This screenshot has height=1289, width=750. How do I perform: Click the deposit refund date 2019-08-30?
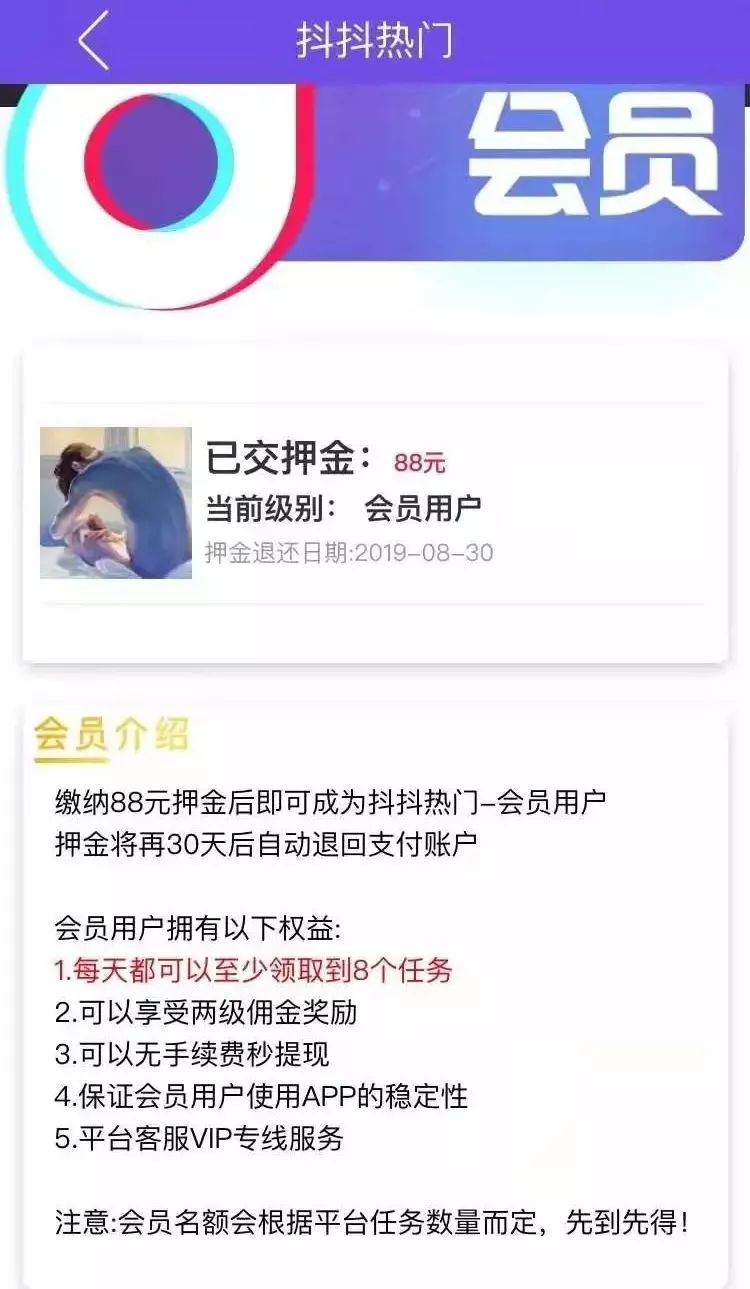point(350,551)
